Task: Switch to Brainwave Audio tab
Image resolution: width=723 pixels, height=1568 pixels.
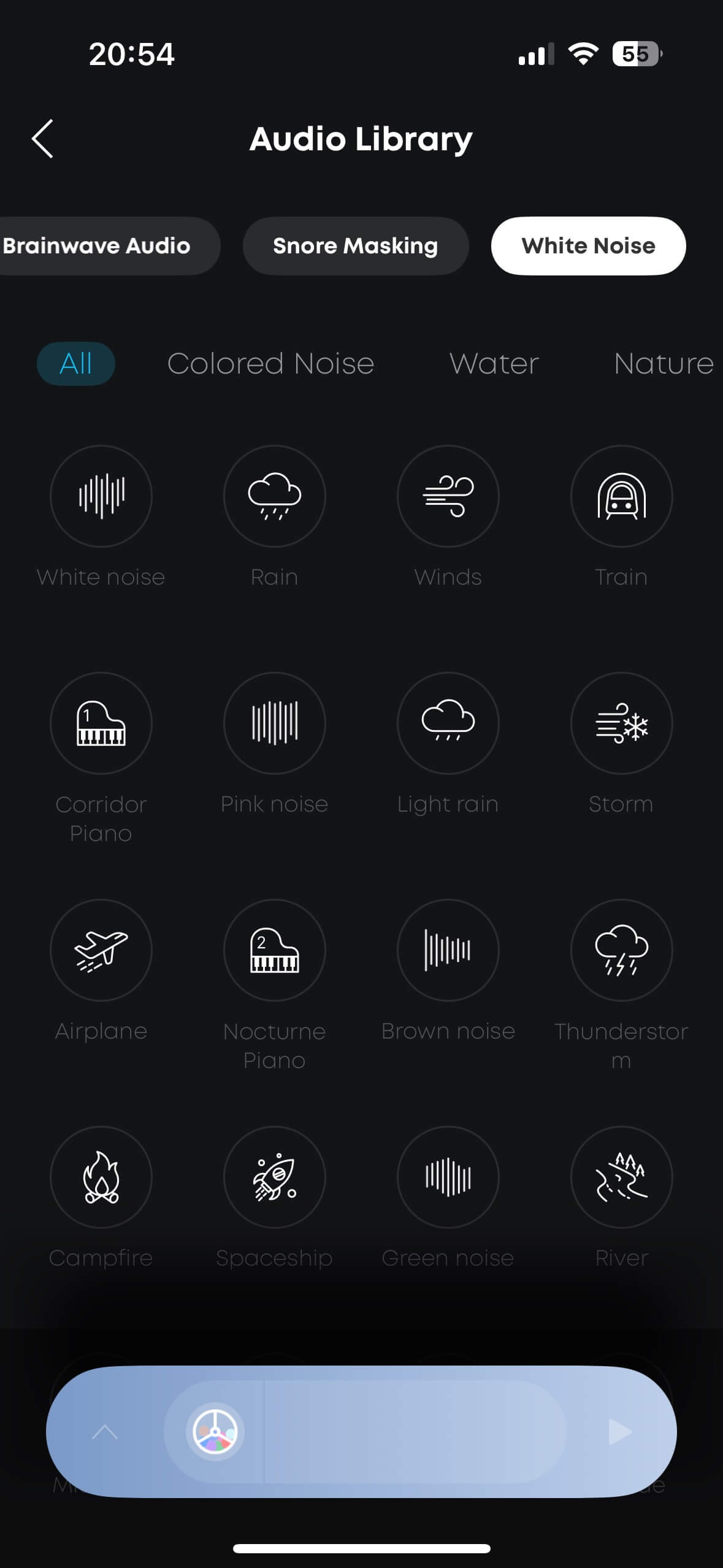Action: pyautogui.click(x=98, y=246)
